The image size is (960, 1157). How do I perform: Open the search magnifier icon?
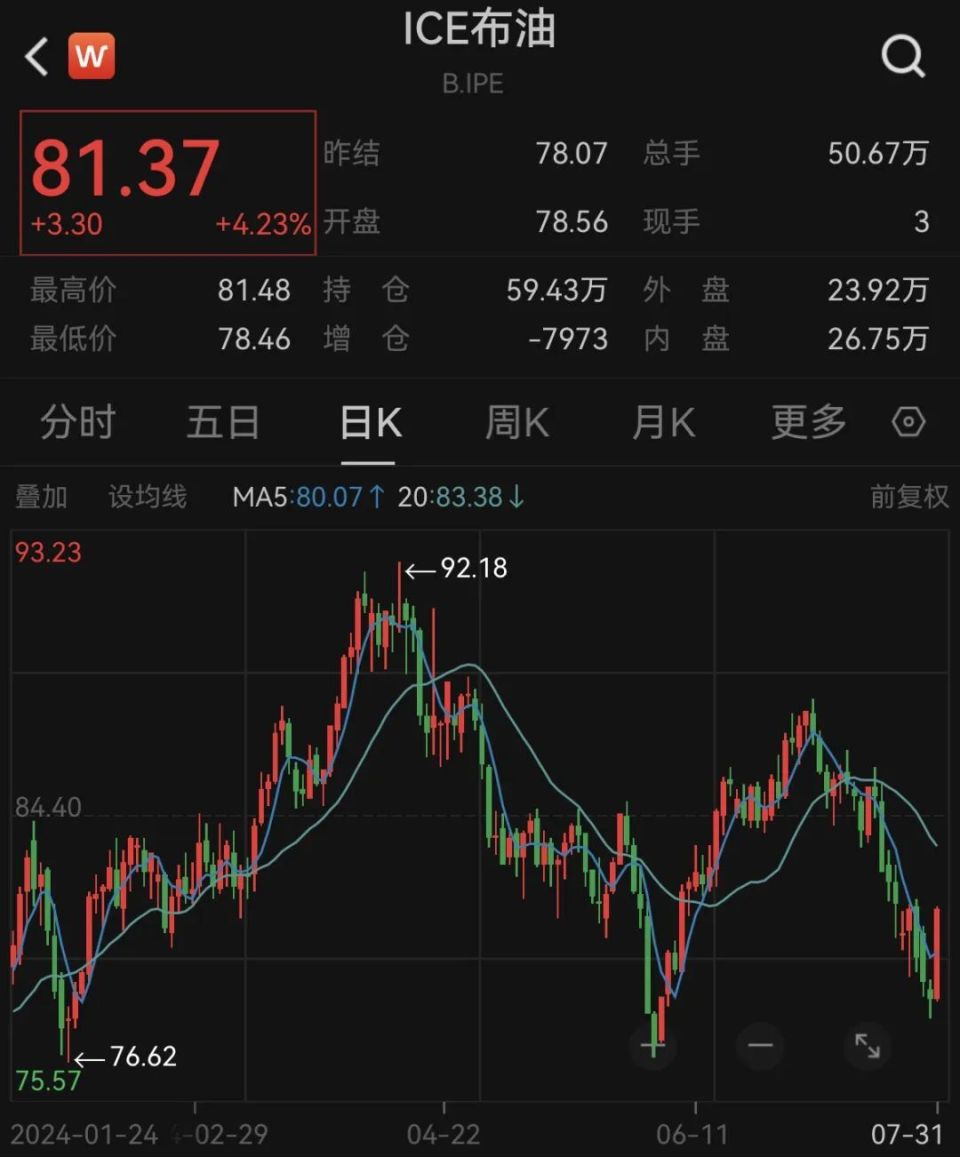(903, 57)
